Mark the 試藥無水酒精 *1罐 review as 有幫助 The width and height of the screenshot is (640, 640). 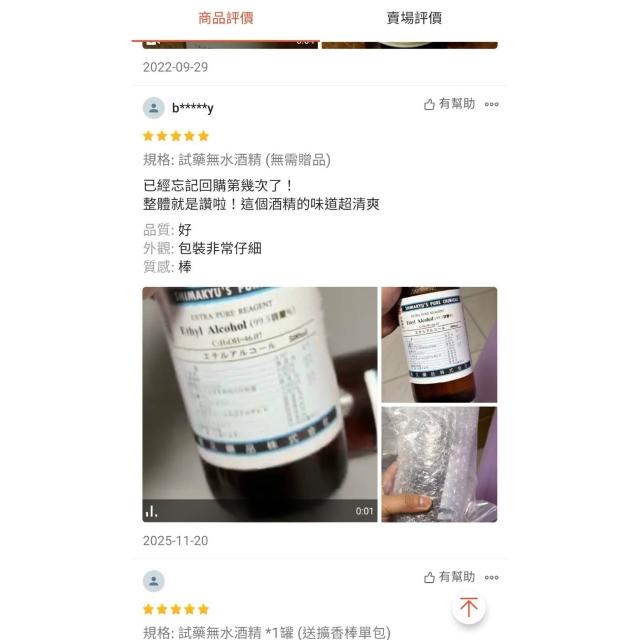click(x=449, y=577)
